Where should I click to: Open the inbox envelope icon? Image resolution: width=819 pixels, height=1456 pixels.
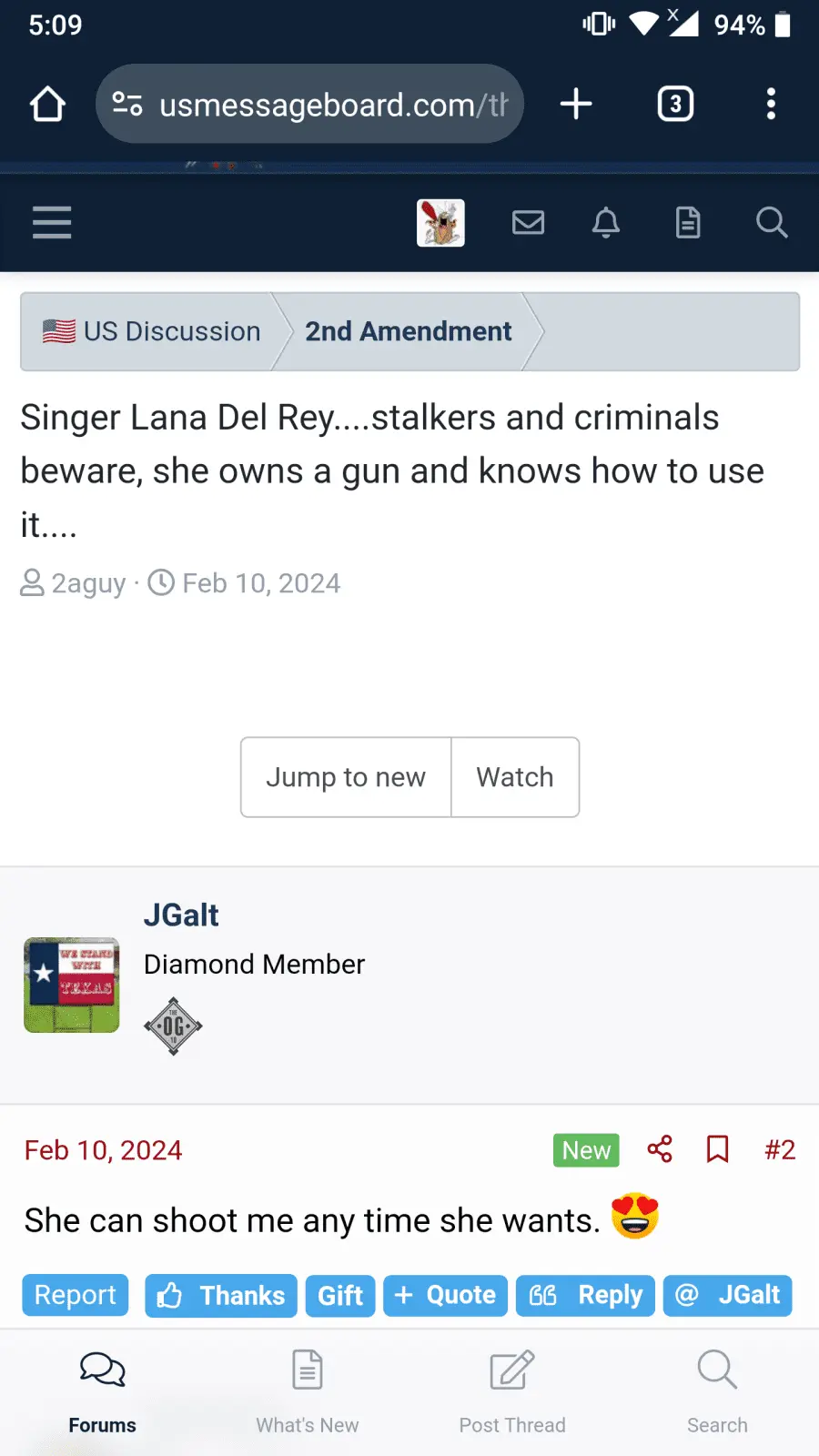[528, 222]
